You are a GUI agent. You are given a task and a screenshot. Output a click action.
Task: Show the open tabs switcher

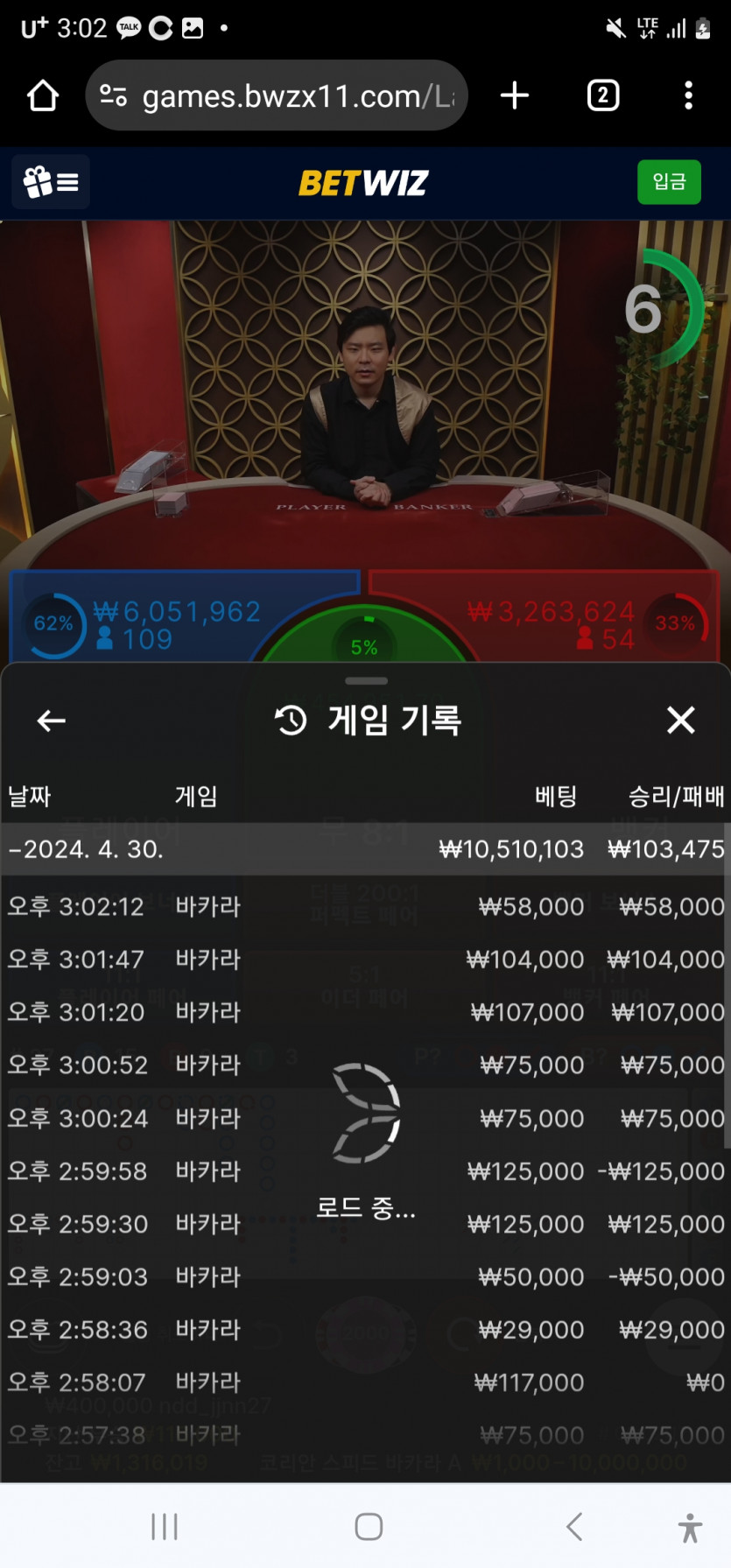click(x=602, y=95)
